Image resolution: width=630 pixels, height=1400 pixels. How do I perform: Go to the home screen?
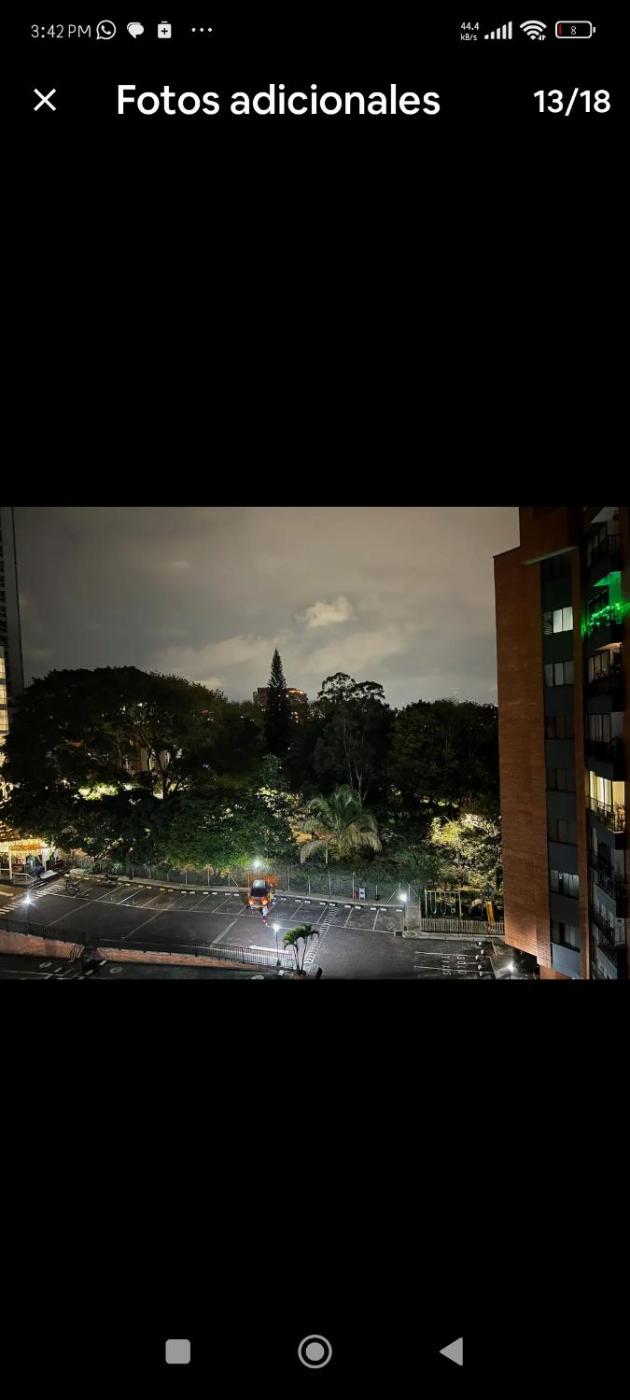click(315, 1351)
